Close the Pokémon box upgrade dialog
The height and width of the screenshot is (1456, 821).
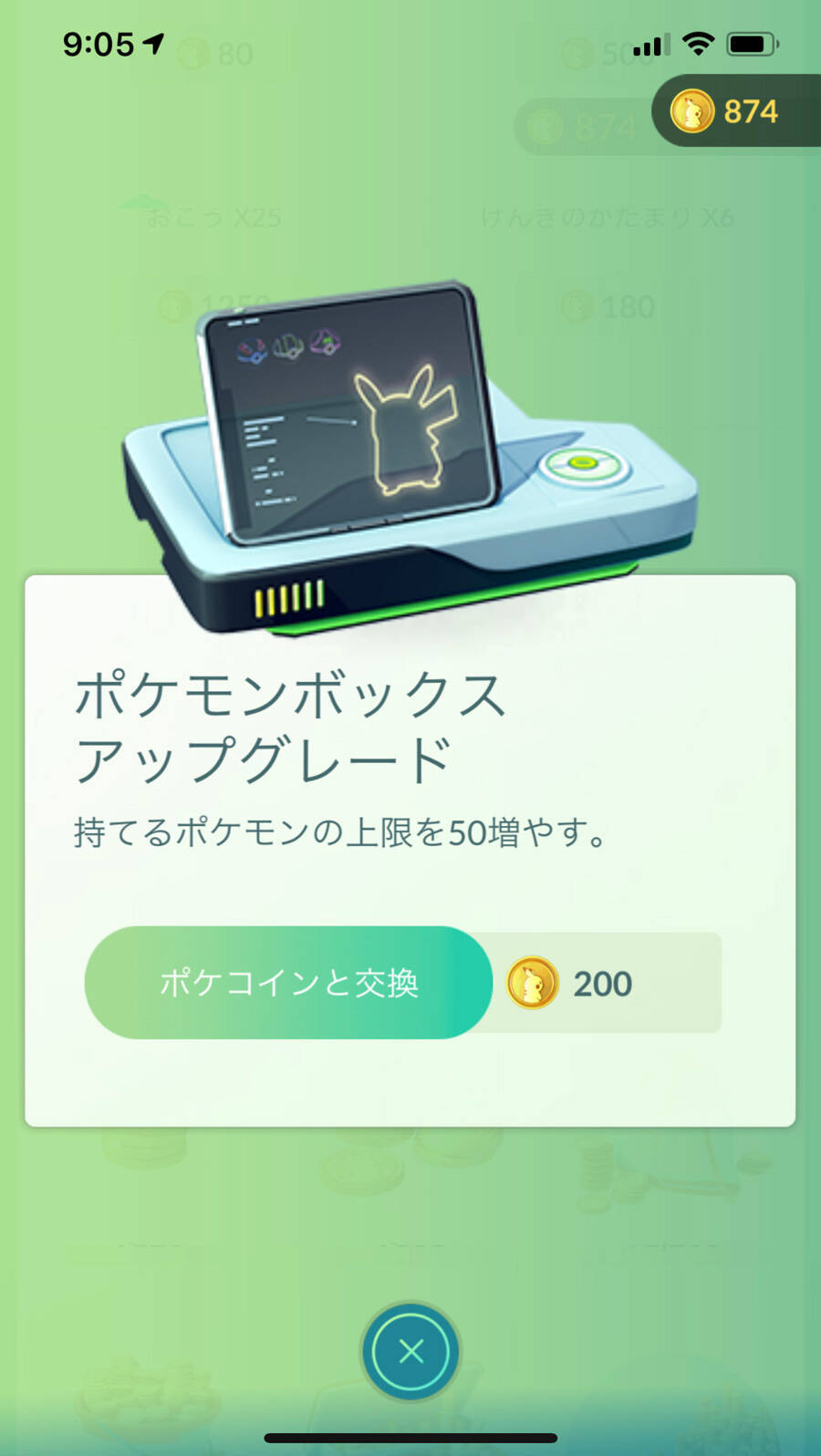(410, 1351)
